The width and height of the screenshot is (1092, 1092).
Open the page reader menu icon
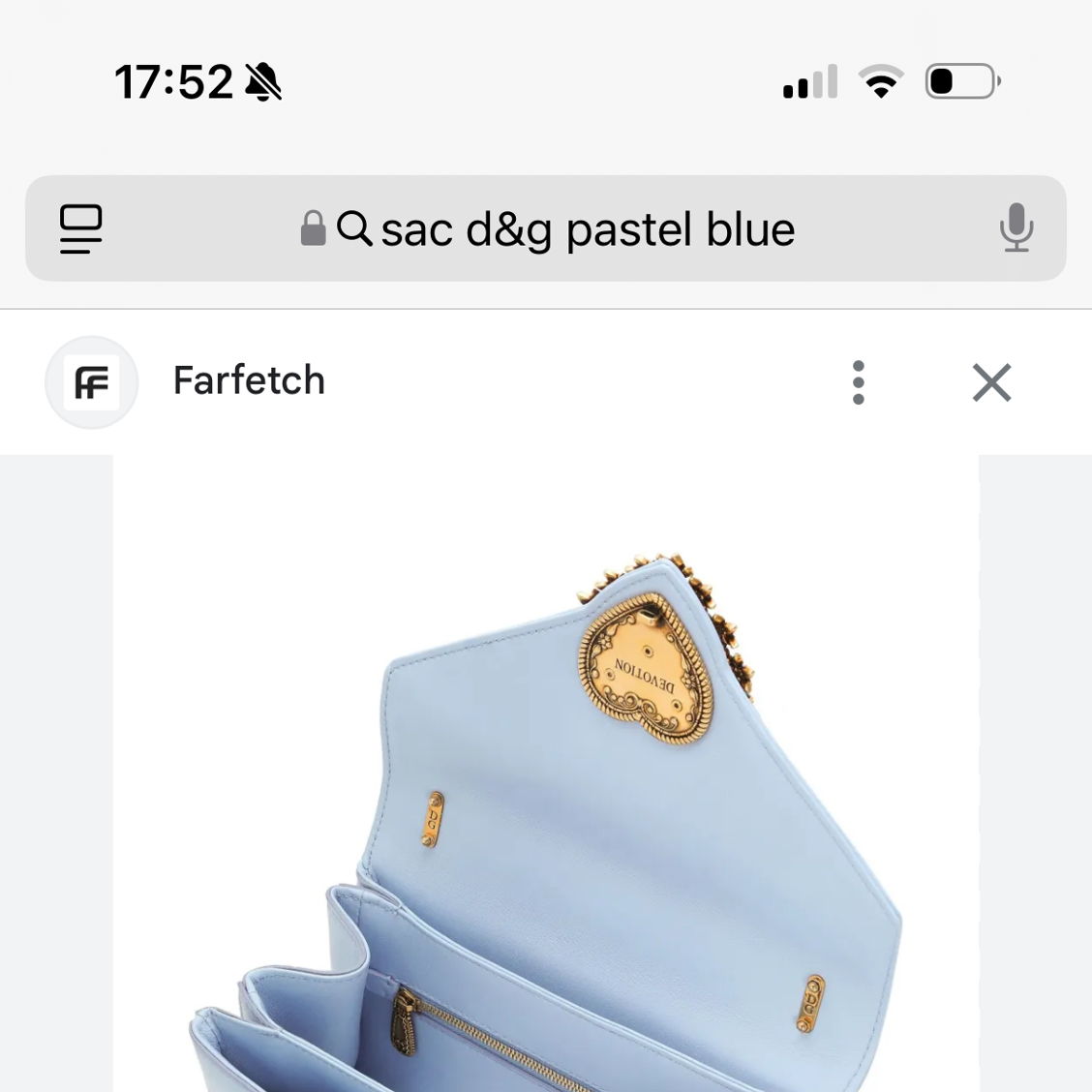(81, 228)
